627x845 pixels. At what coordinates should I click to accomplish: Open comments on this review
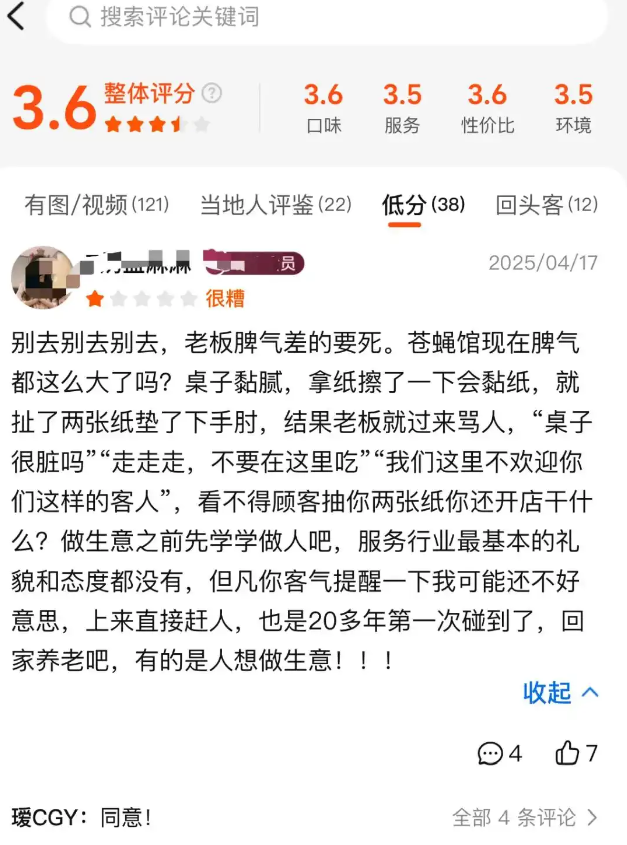pos(499,753)
